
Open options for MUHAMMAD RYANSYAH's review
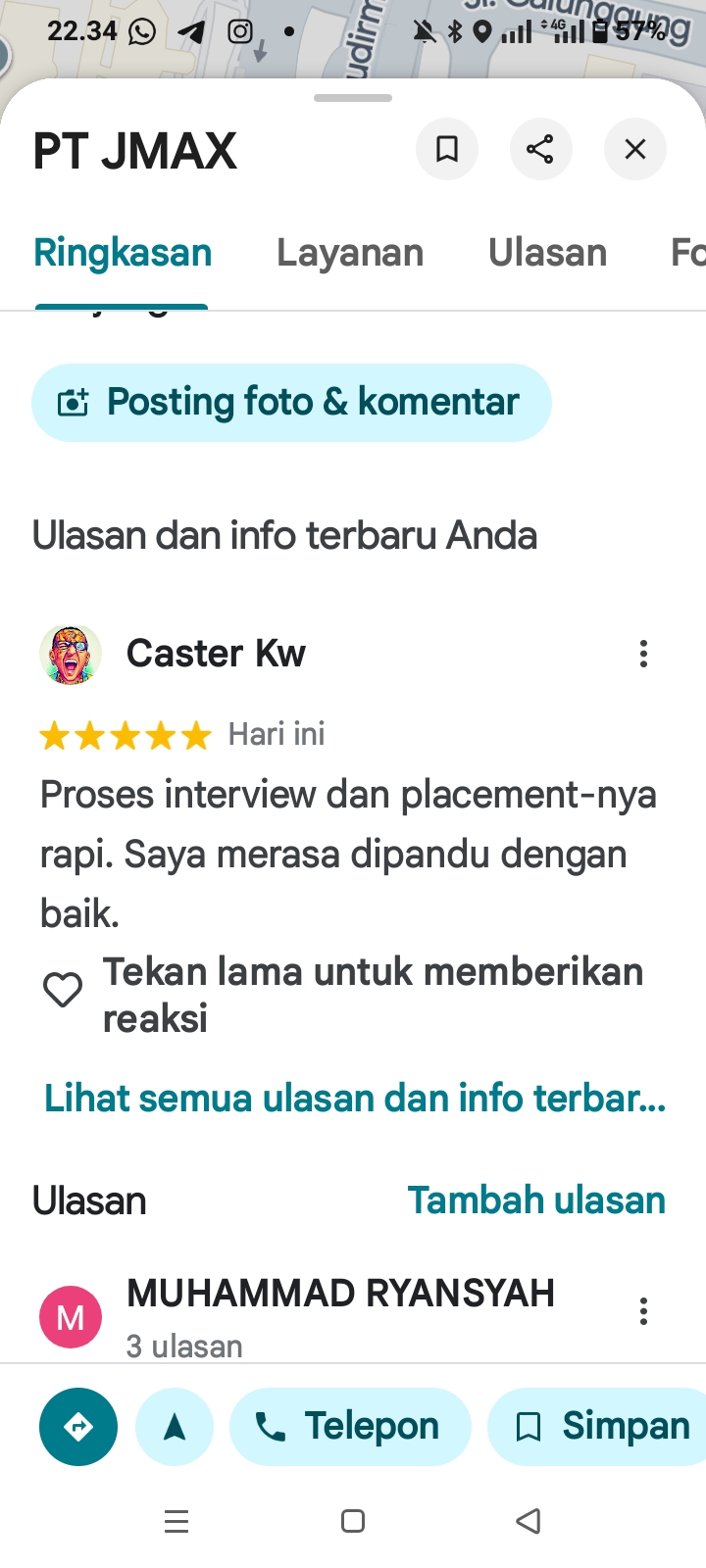[643, 1311]
